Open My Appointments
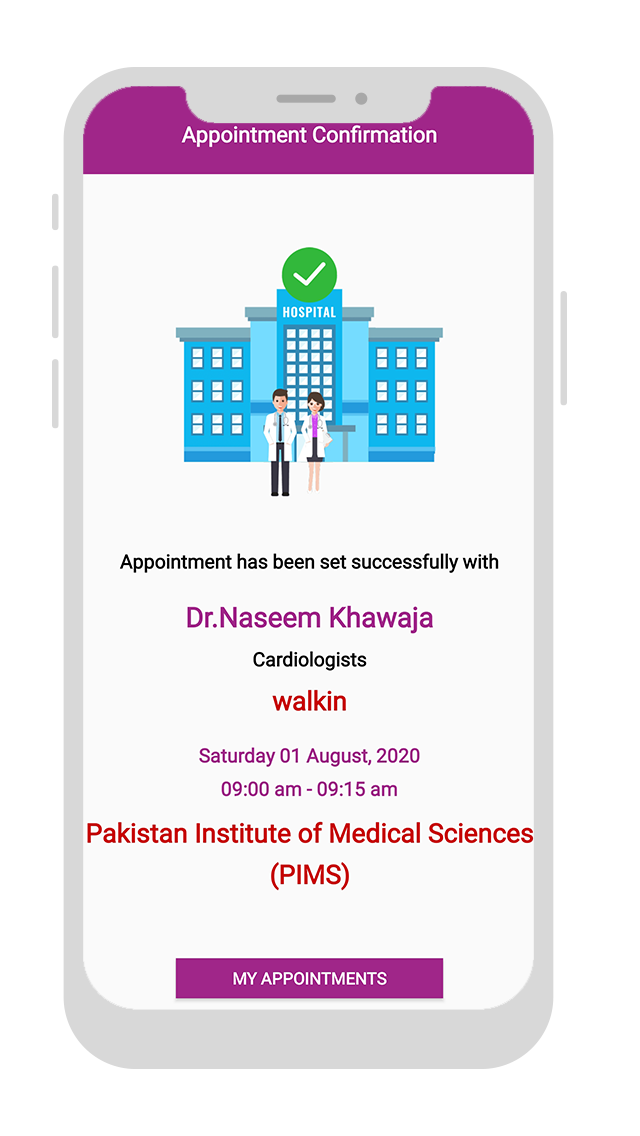640x1136 pixels. (x=309, y=978)
